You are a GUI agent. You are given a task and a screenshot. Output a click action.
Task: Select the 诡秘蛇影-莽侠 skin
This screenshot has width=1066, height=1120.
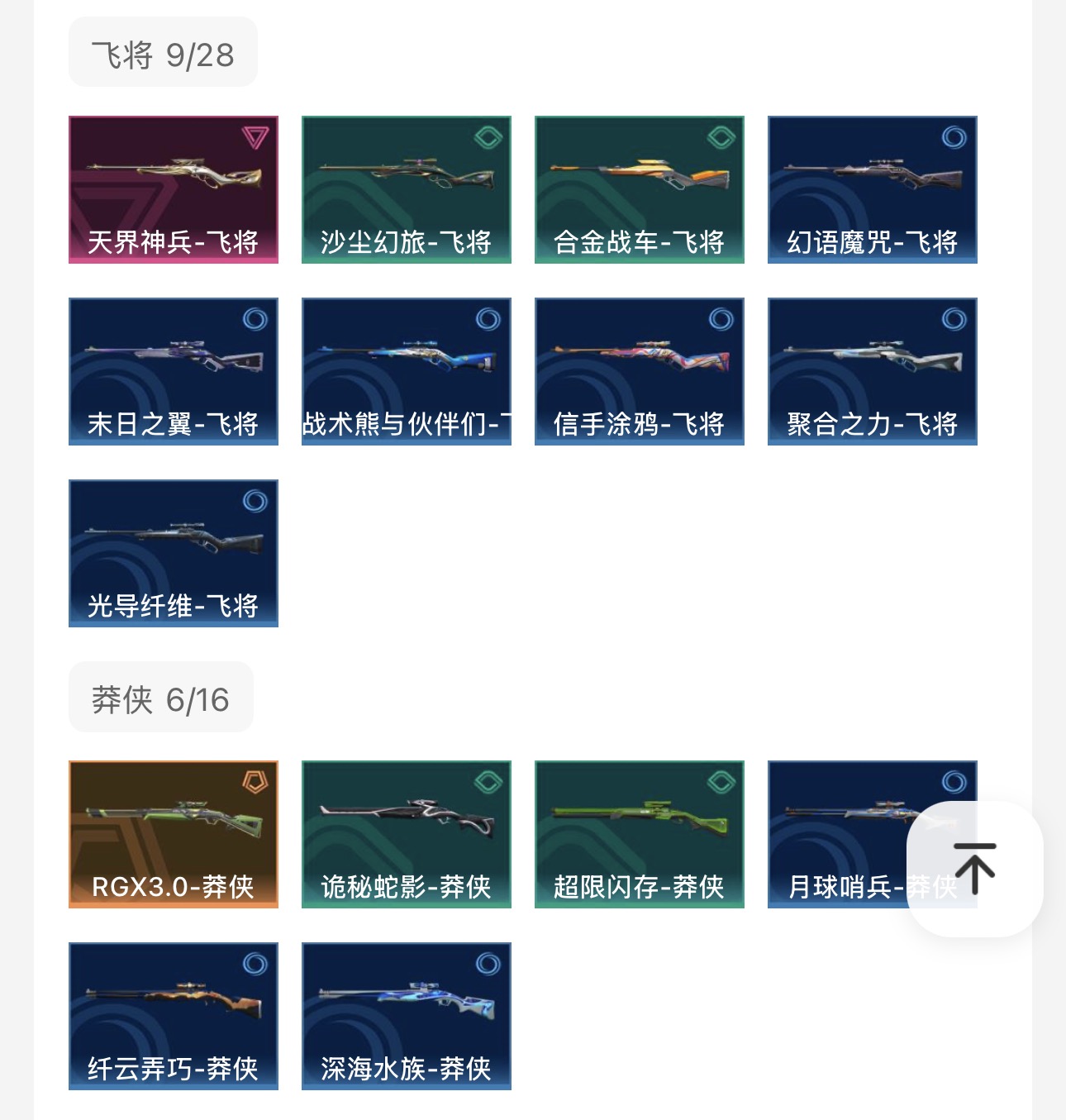[407, 834]
